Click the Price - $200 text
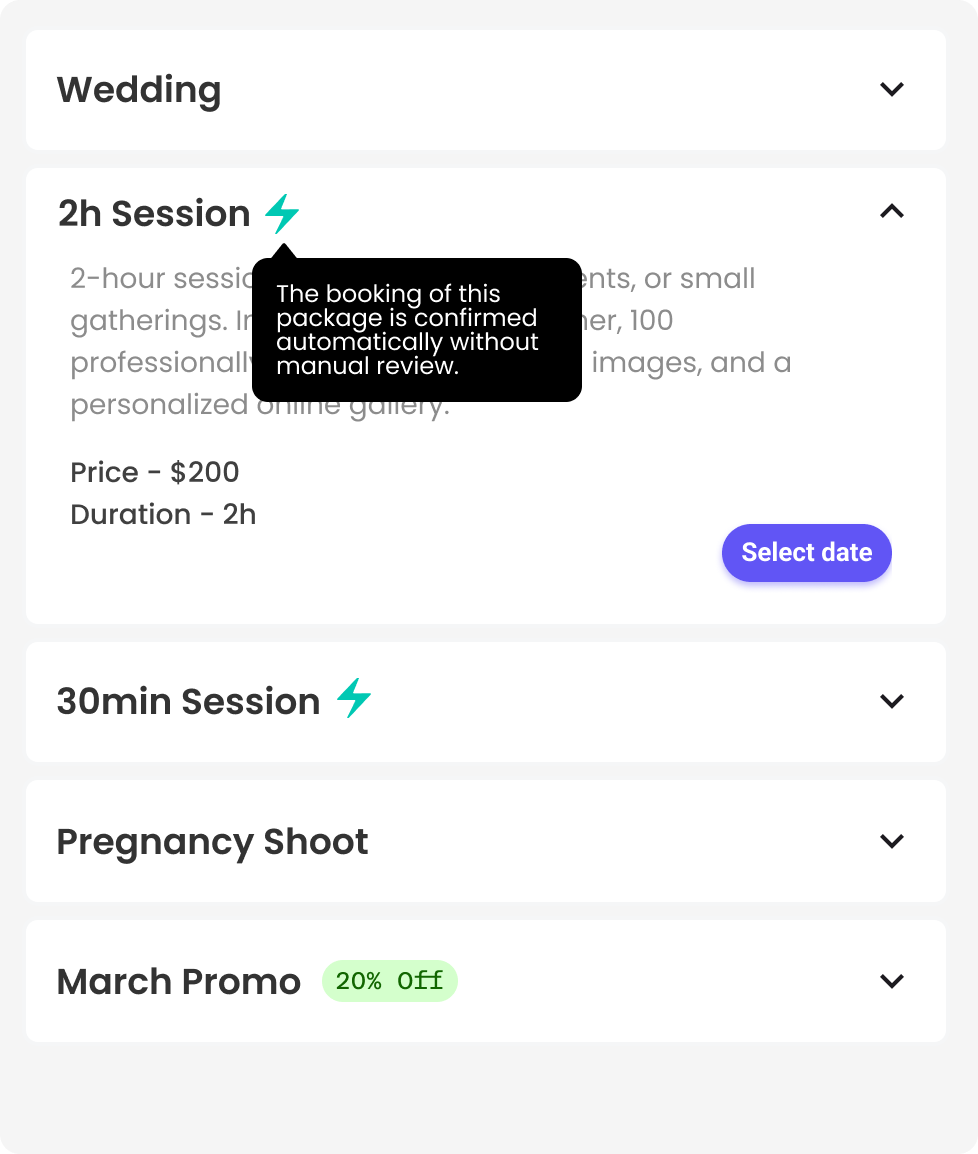This screenshot has height=1154, width=978. pyautogui.click(x=153, y=472)
